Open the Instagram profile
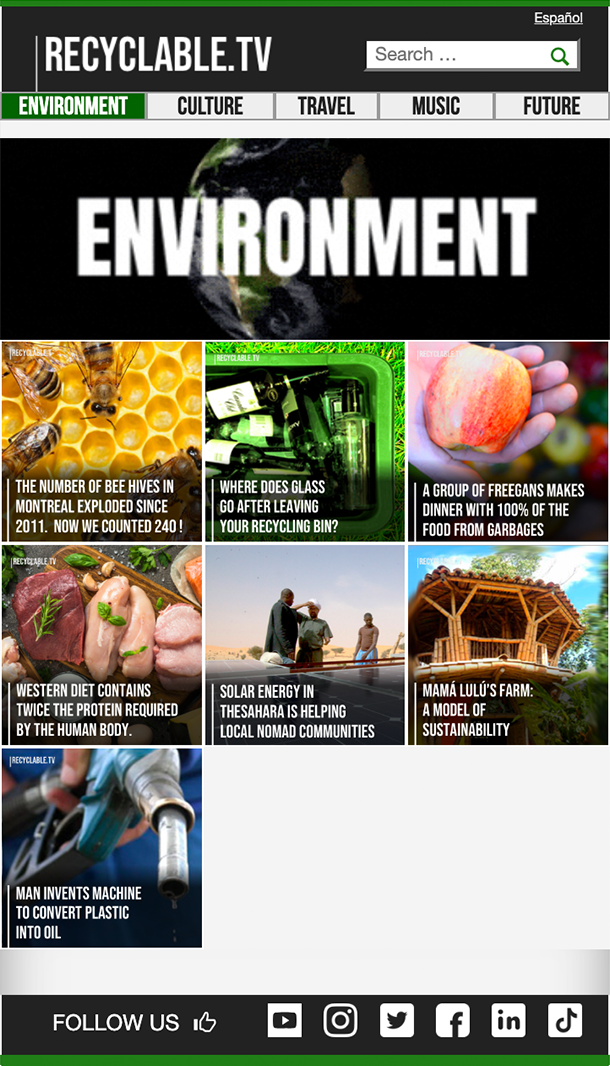This screenshot has width=610, height=1066. tap(341, 1020)
